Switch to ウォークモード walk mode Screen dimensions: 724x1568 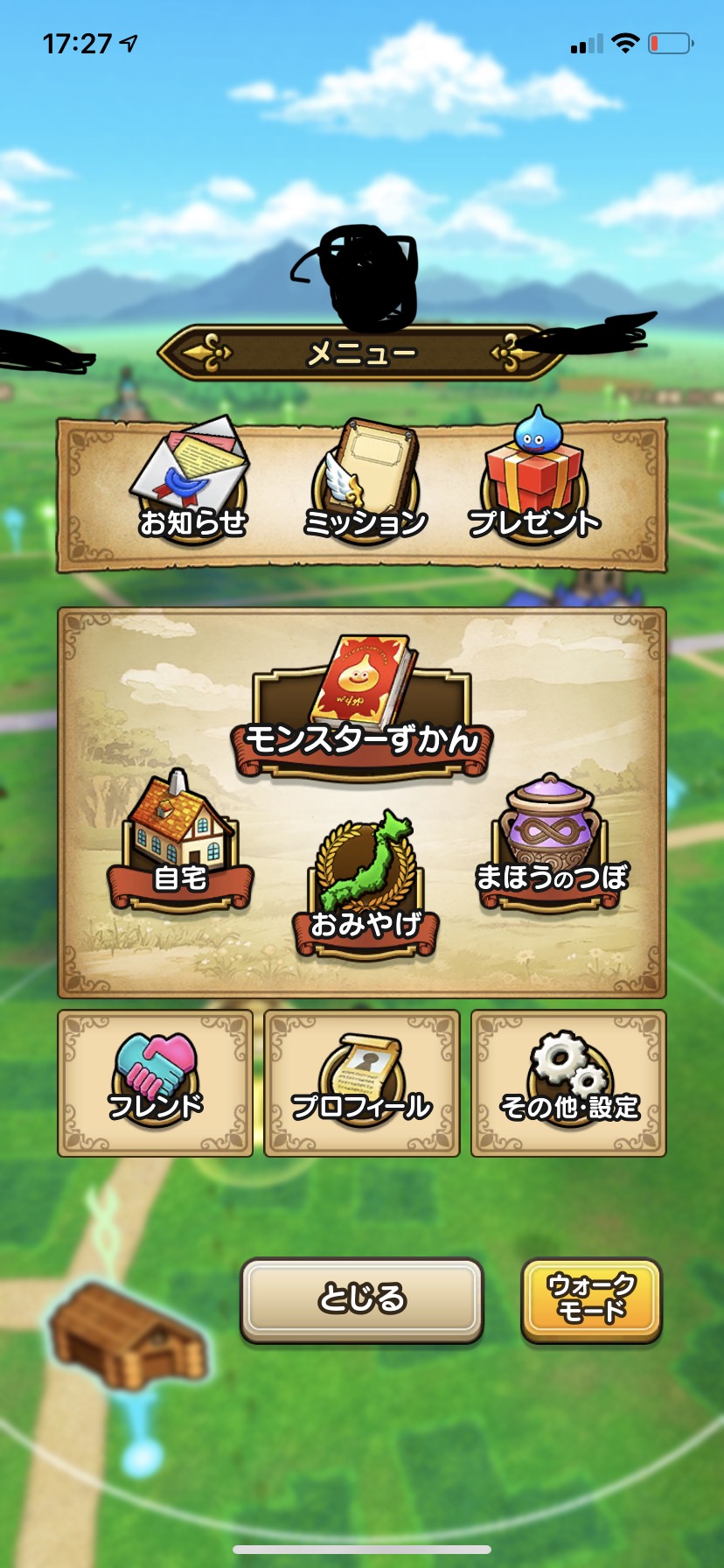coord(591,1298)
